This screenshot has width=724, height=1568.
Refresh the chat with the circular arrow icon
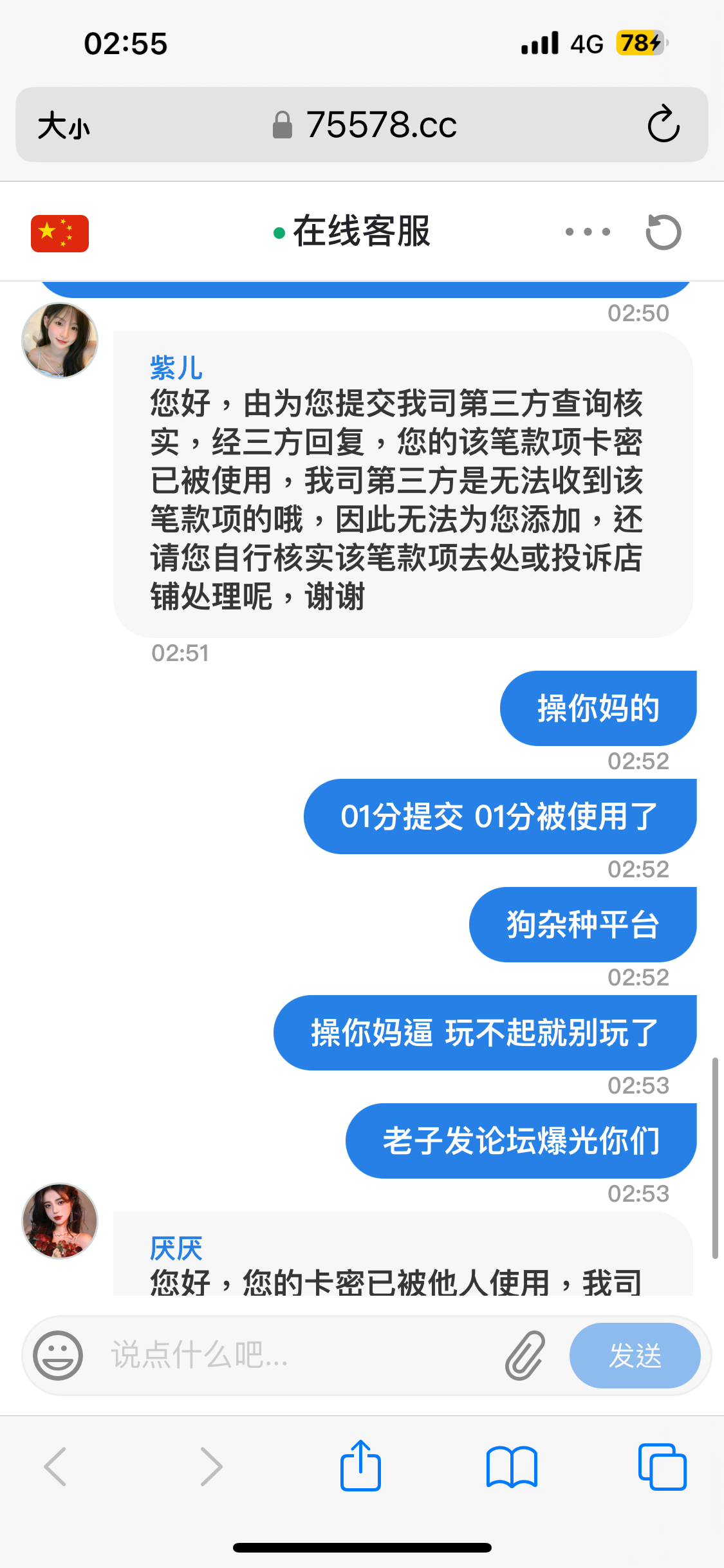(664, 231)
